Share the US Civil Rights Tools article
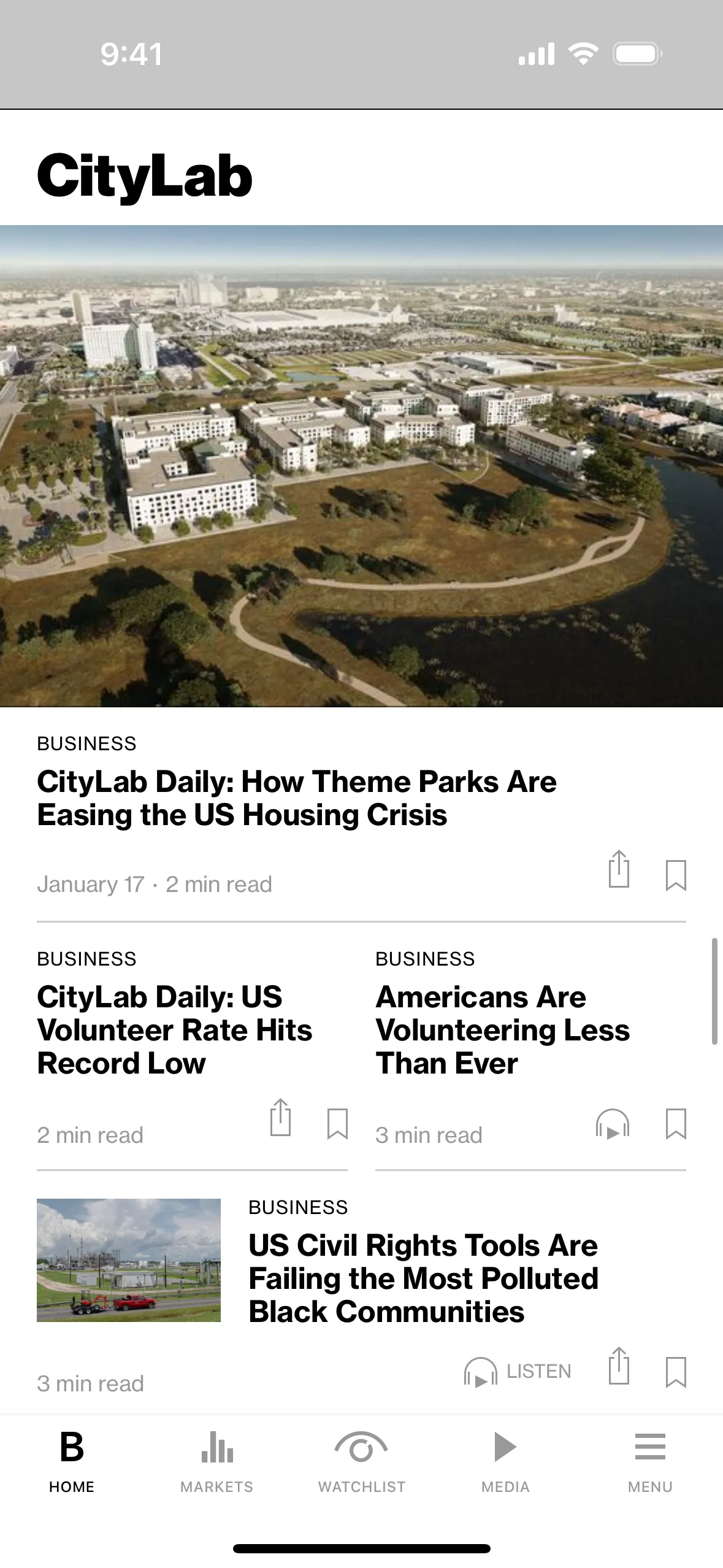Screen dimensions: 723x1568 619,1366
